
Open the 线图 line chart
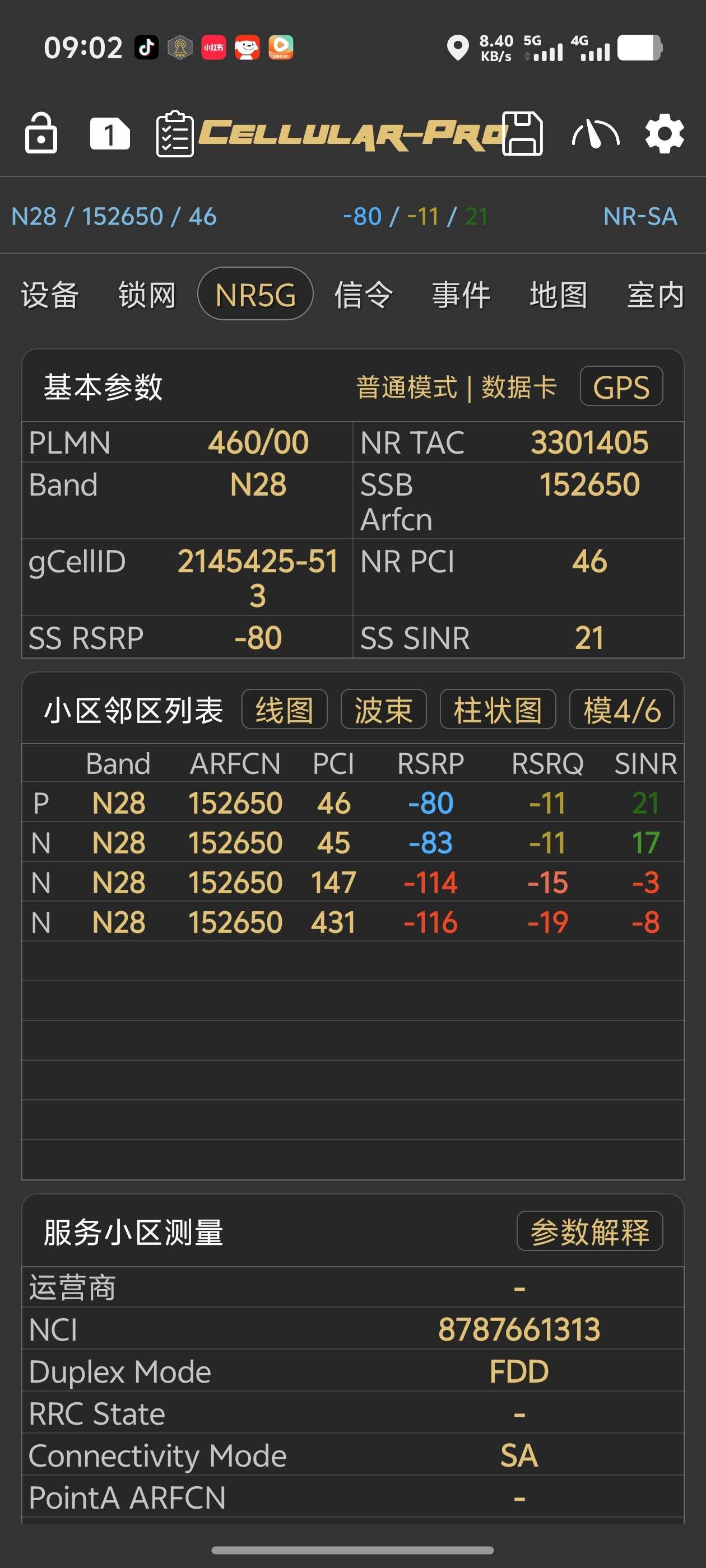[285, 710]
